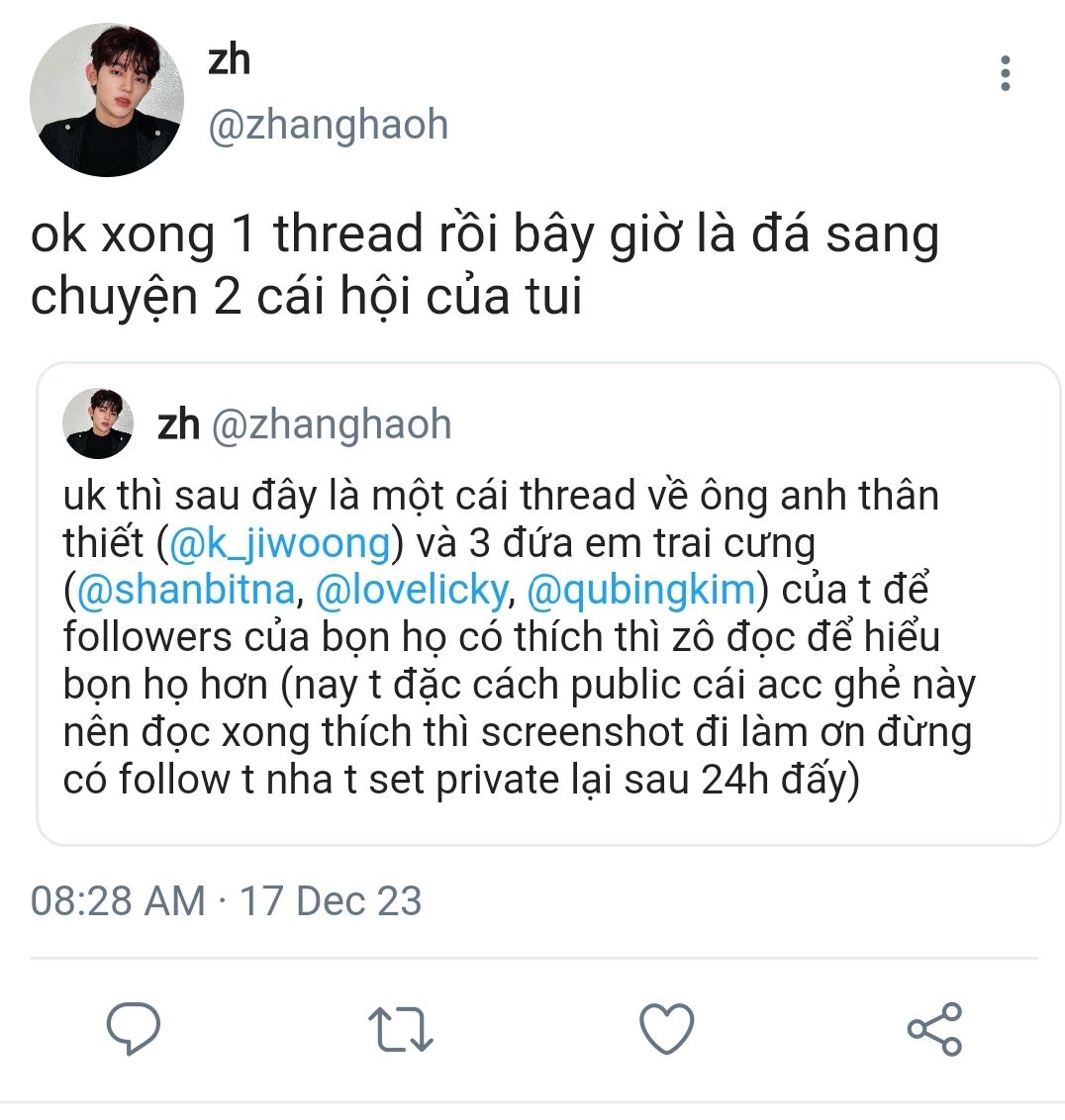Retweet this post
This screenshot has height=1120, width=1065.
[400, 1029]
